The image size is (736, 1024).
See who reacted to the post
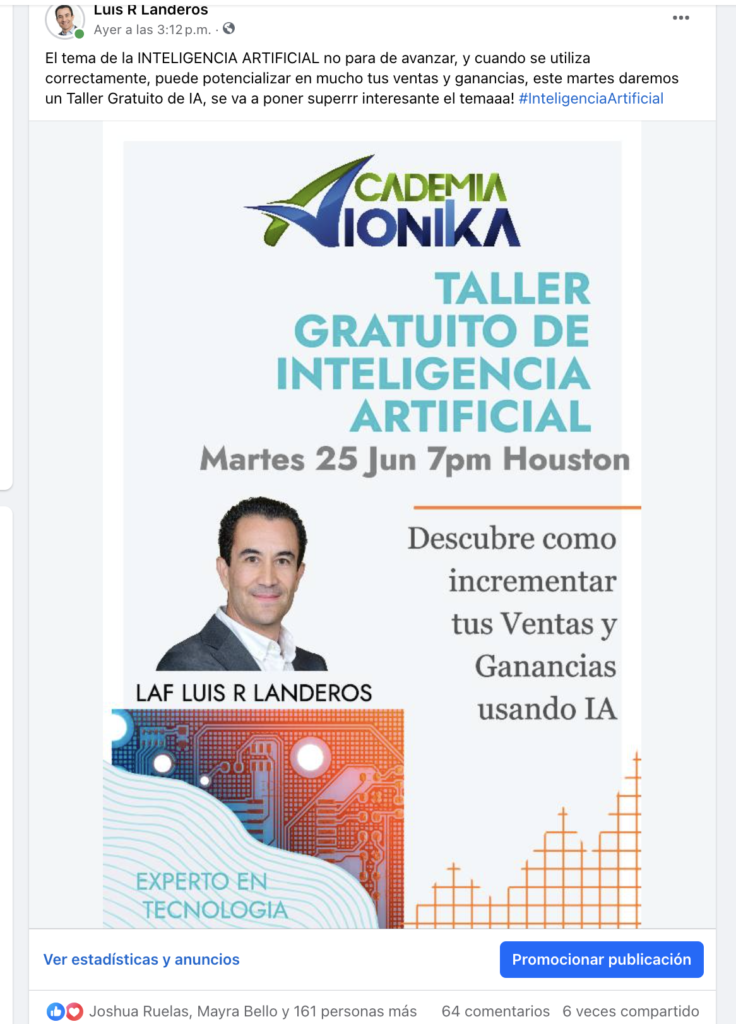tap(252, 1011)
